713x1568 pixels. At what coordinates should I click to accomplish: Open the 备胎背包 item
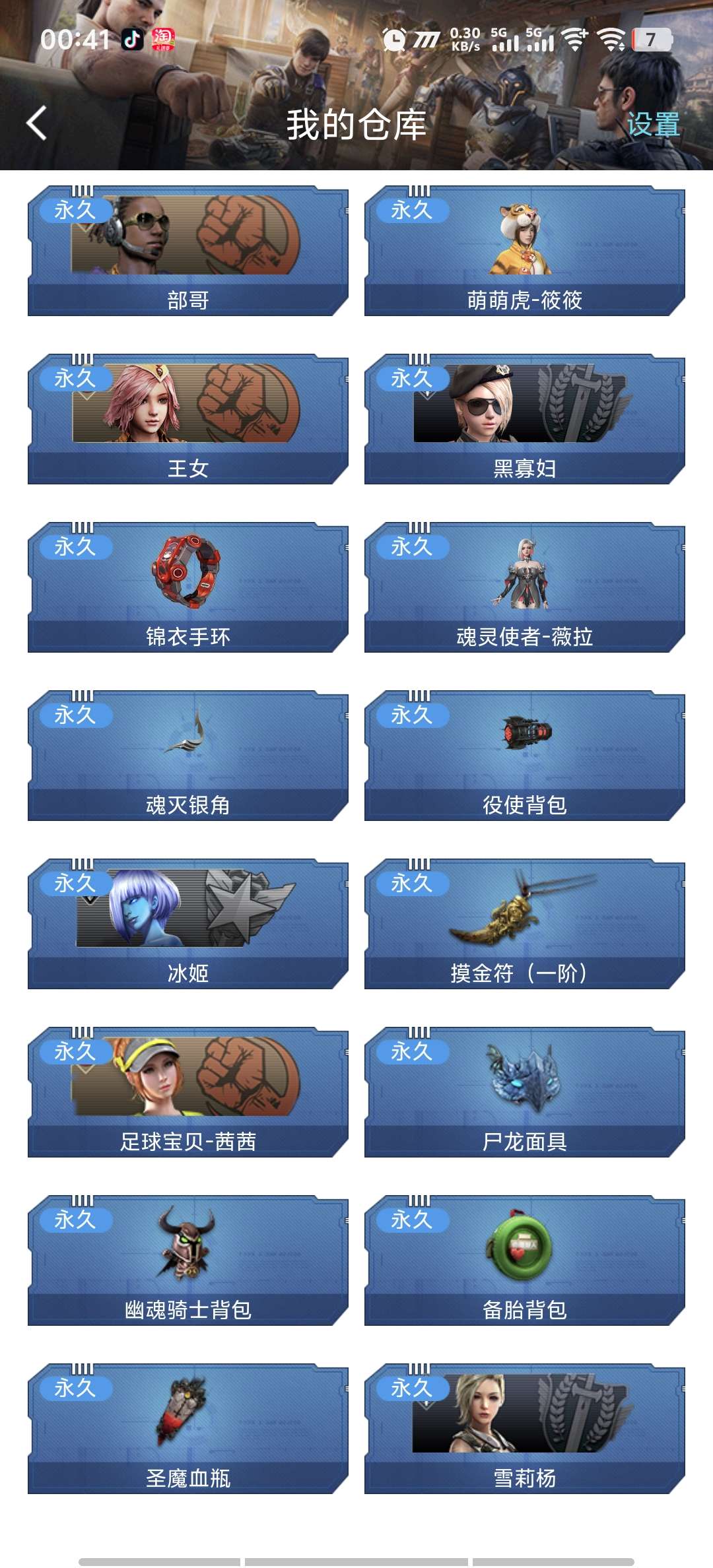(525, 1260)
